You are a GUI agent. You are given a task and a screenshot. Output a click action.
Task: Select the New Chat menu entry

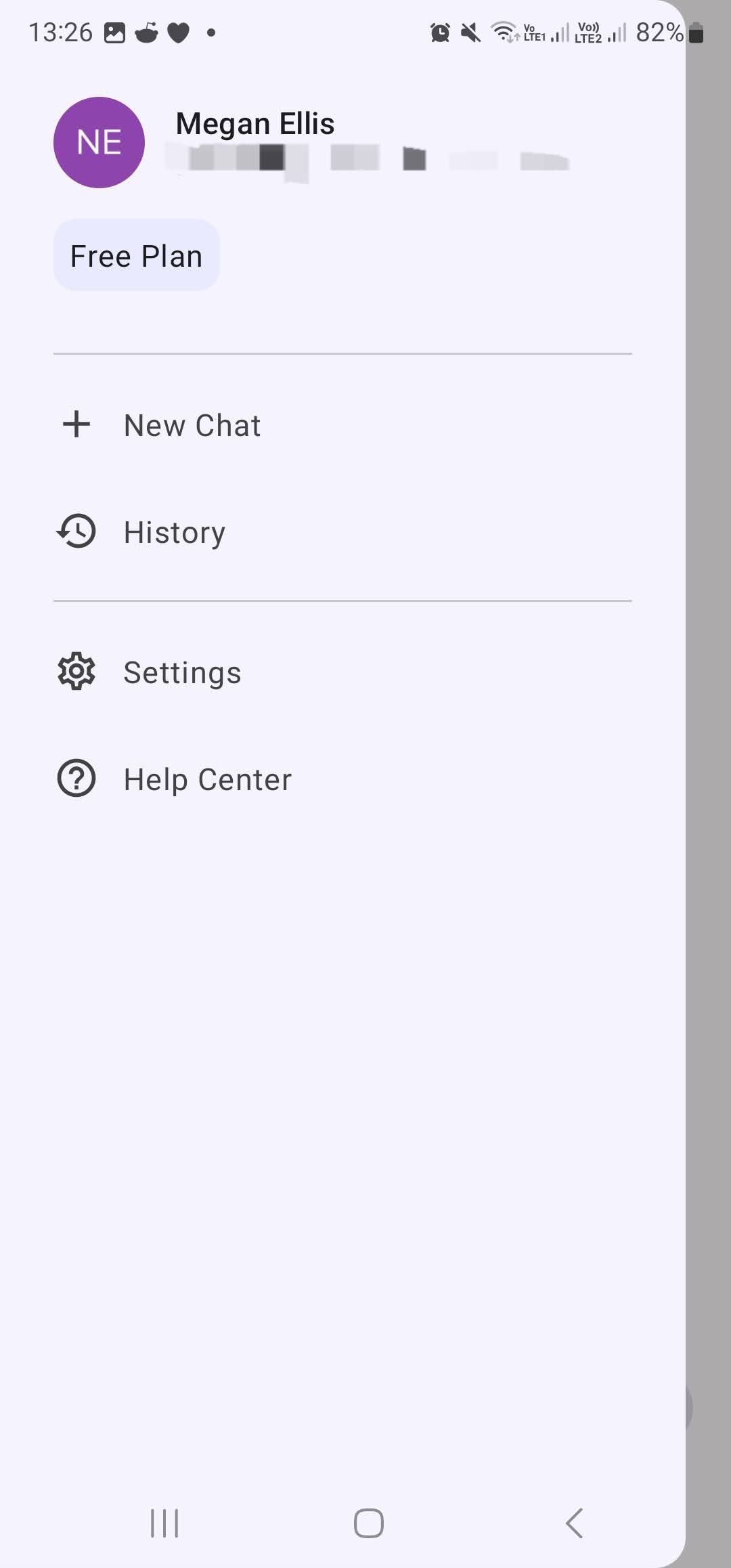pos(191,424)
